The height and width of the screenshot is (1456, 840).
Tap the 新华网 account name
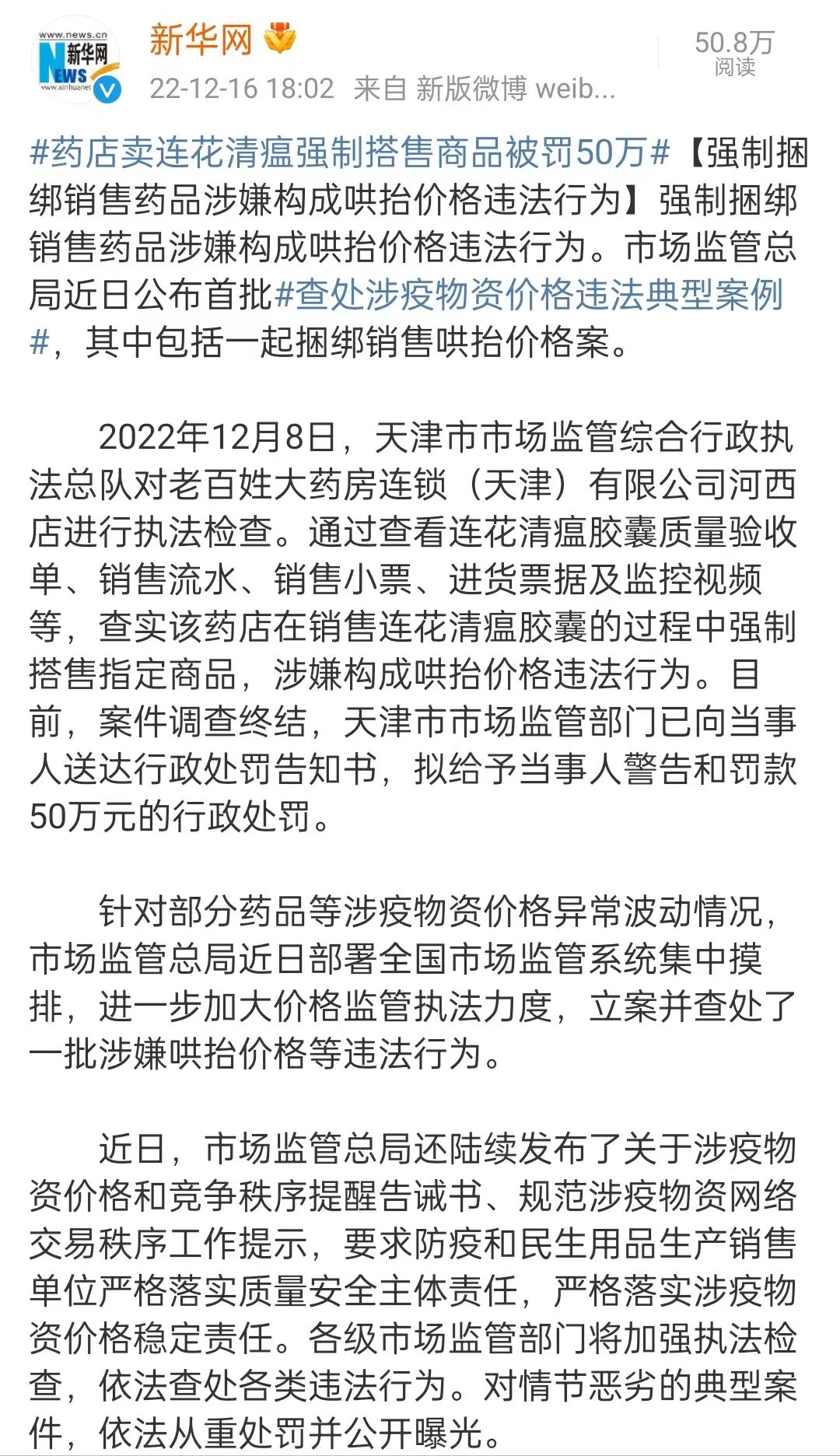point(201,40)
